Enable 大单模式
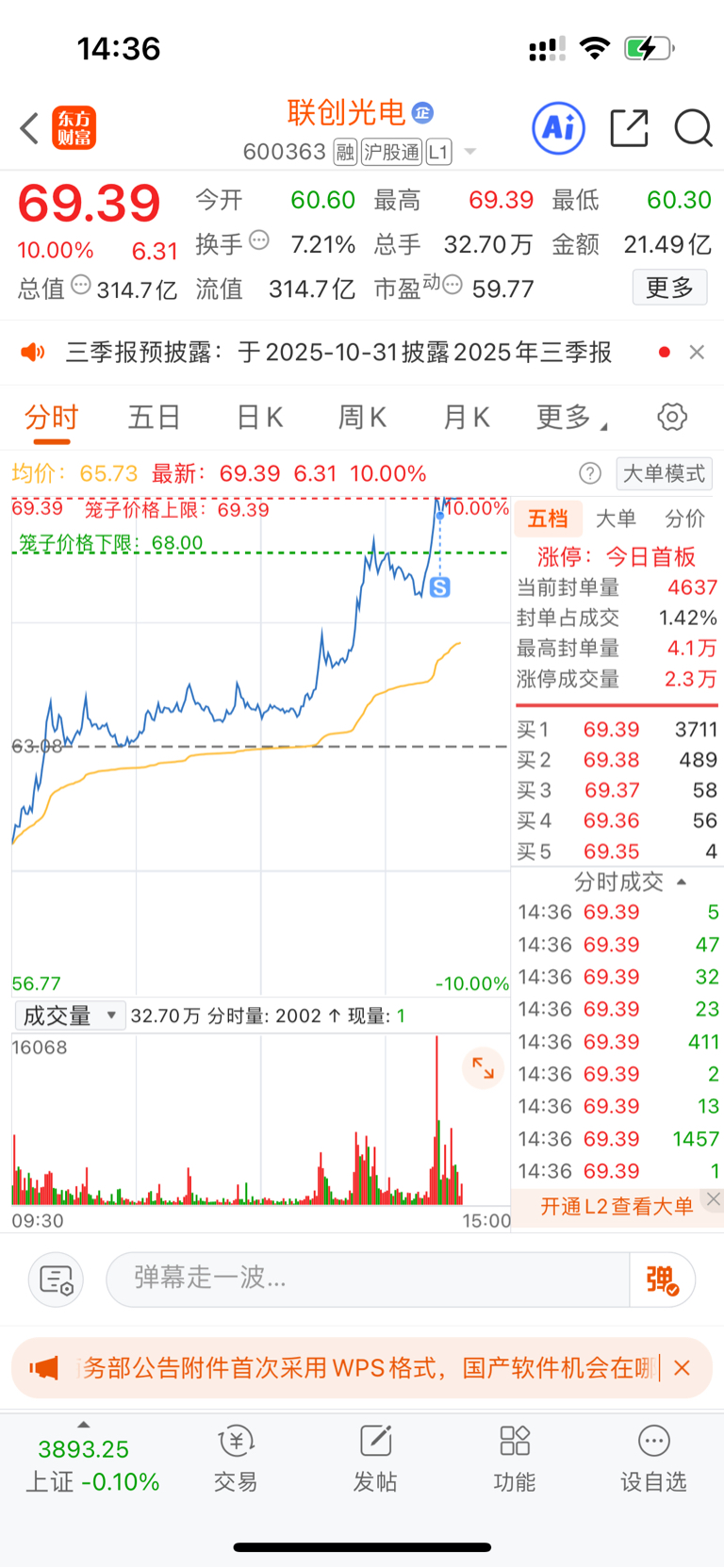The image size is (724, 1568). (664, 473)
